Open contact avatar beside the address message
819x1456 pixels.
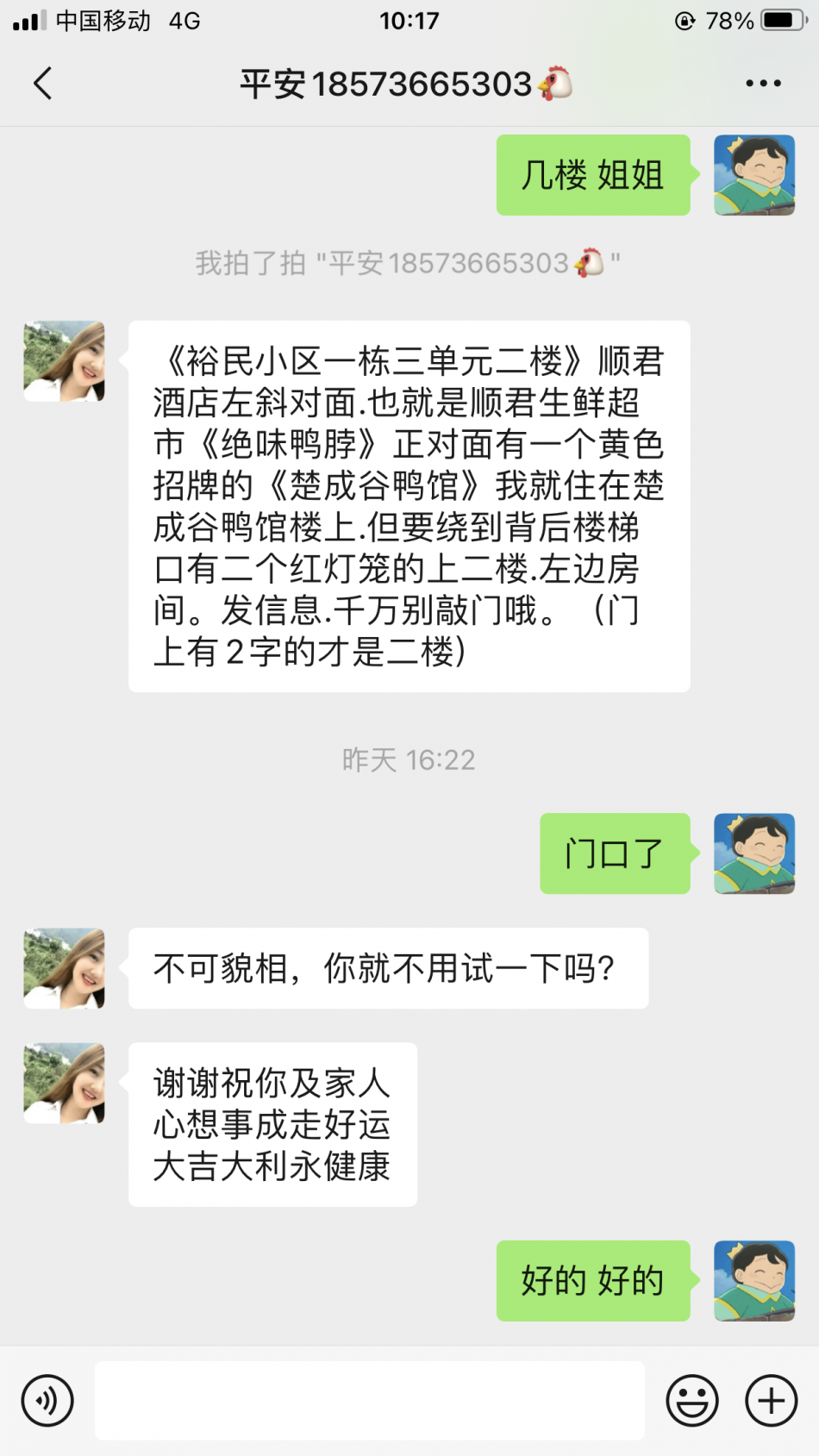tap(65, 361)
